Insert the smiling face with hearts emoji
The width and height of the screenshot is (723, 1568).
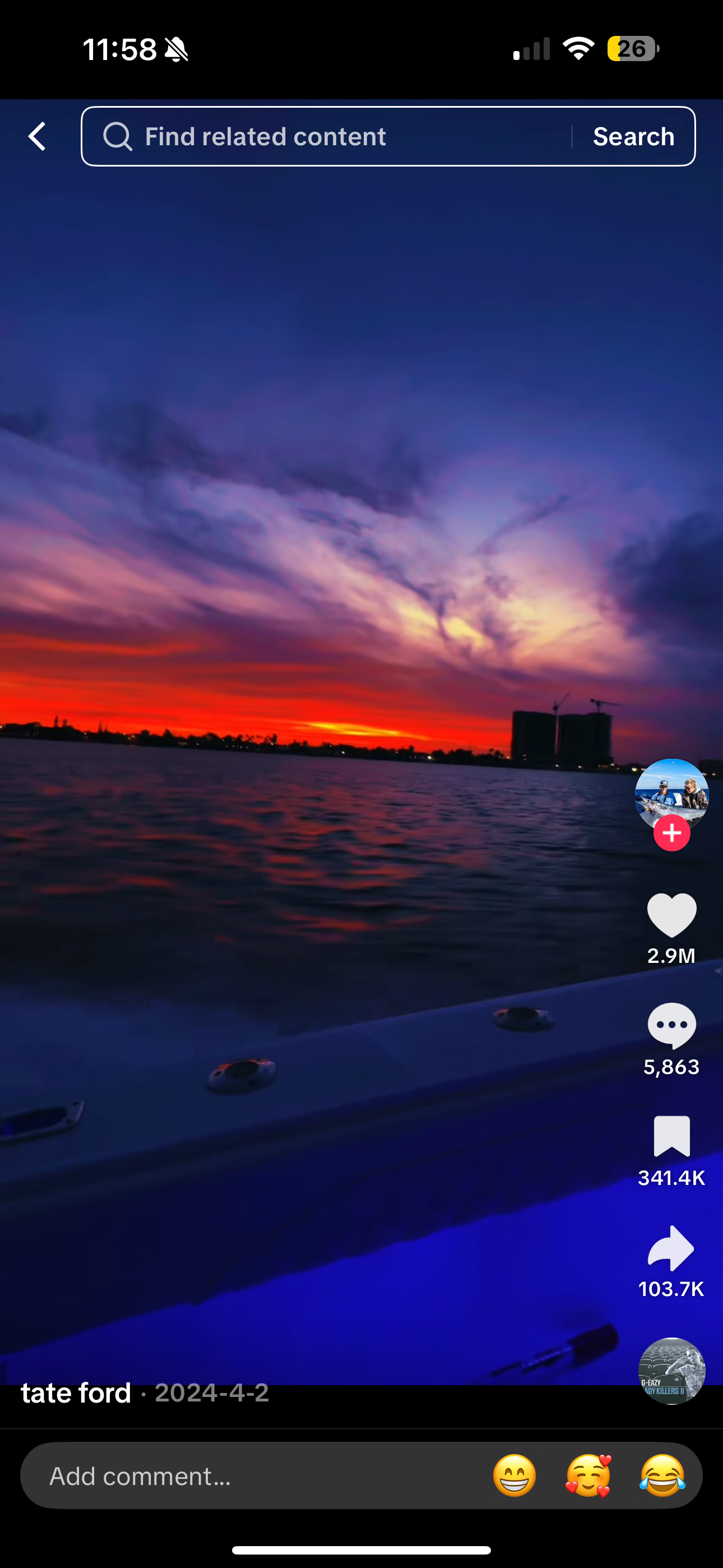[588, 1476]
